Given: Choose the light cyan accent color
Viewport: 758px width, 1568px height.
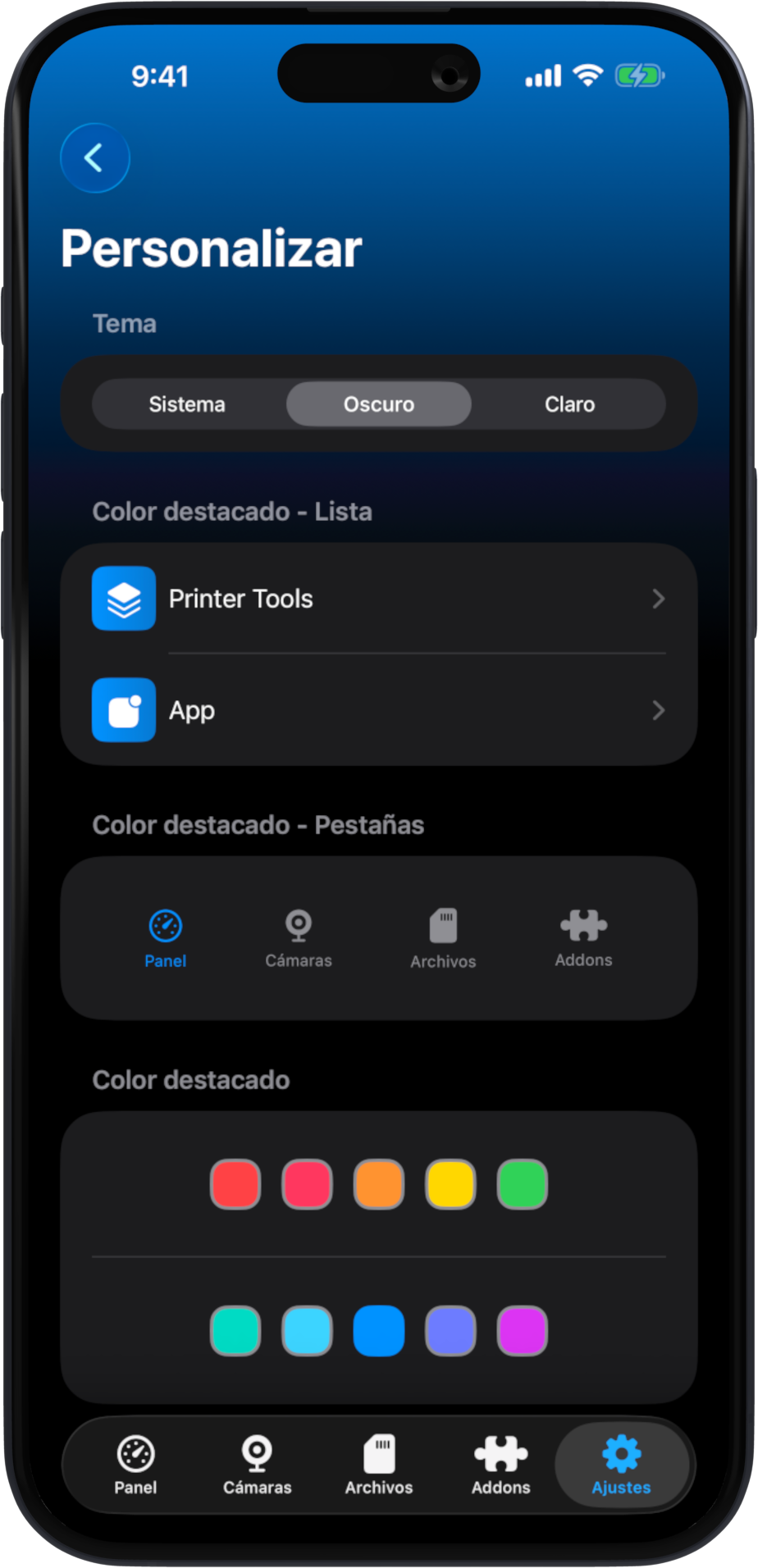Looking at the screenshot, I should pos(307,1330).
